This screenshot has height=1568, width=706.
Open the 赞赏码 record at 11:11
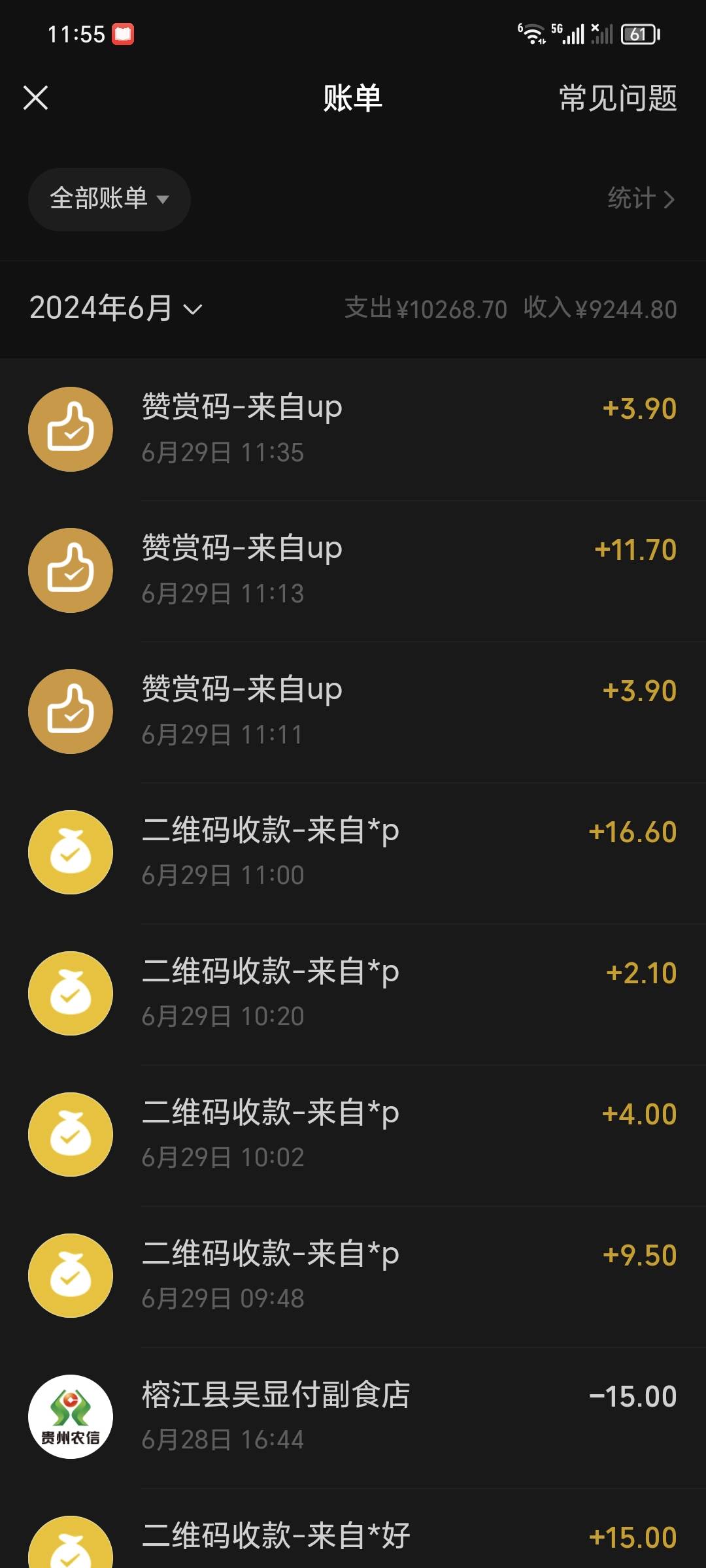click(x=353, y=712)
